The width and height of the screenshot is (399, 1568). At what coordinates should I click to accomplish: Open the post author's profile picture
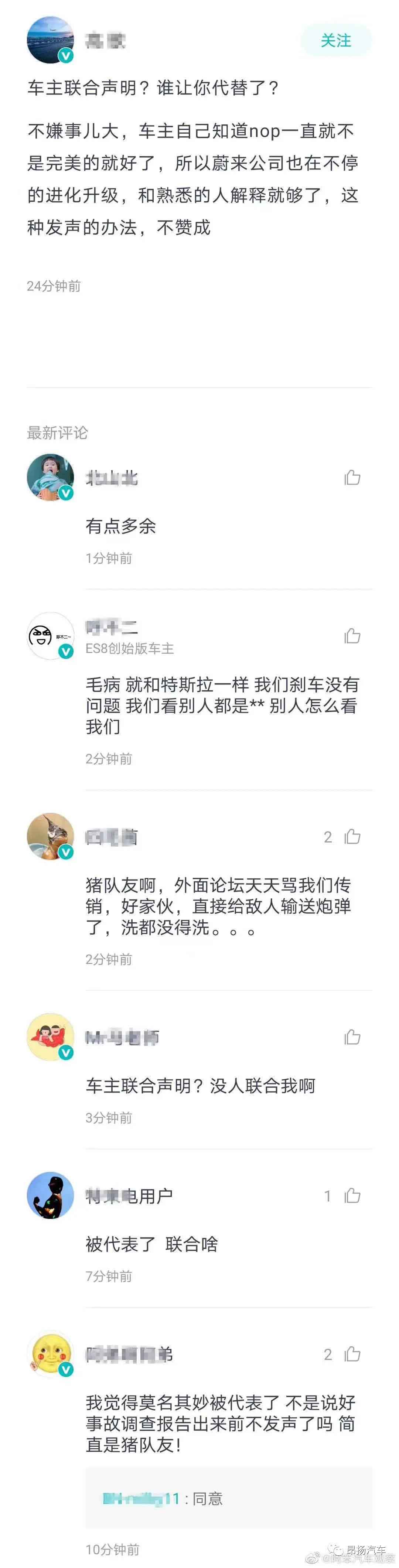coord(50,40)
